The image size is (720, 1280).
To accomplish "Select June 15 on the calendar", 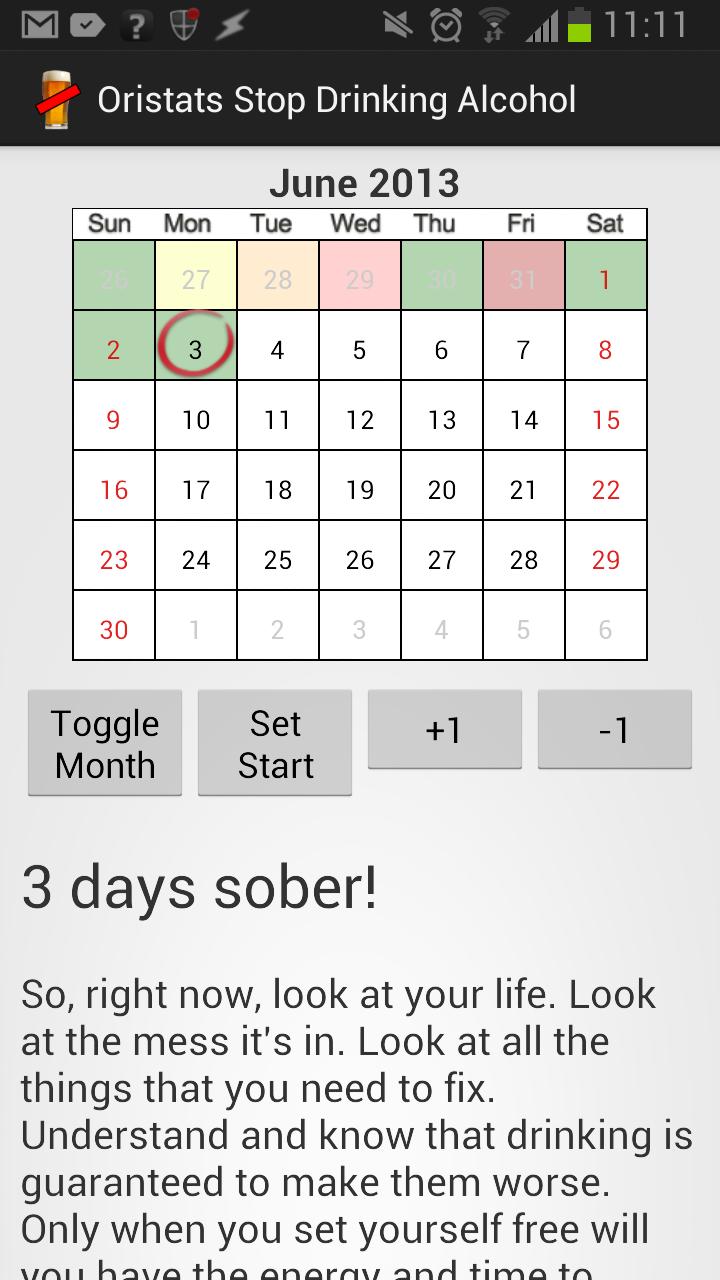I will pyautogui.click(x=605, y=420).
